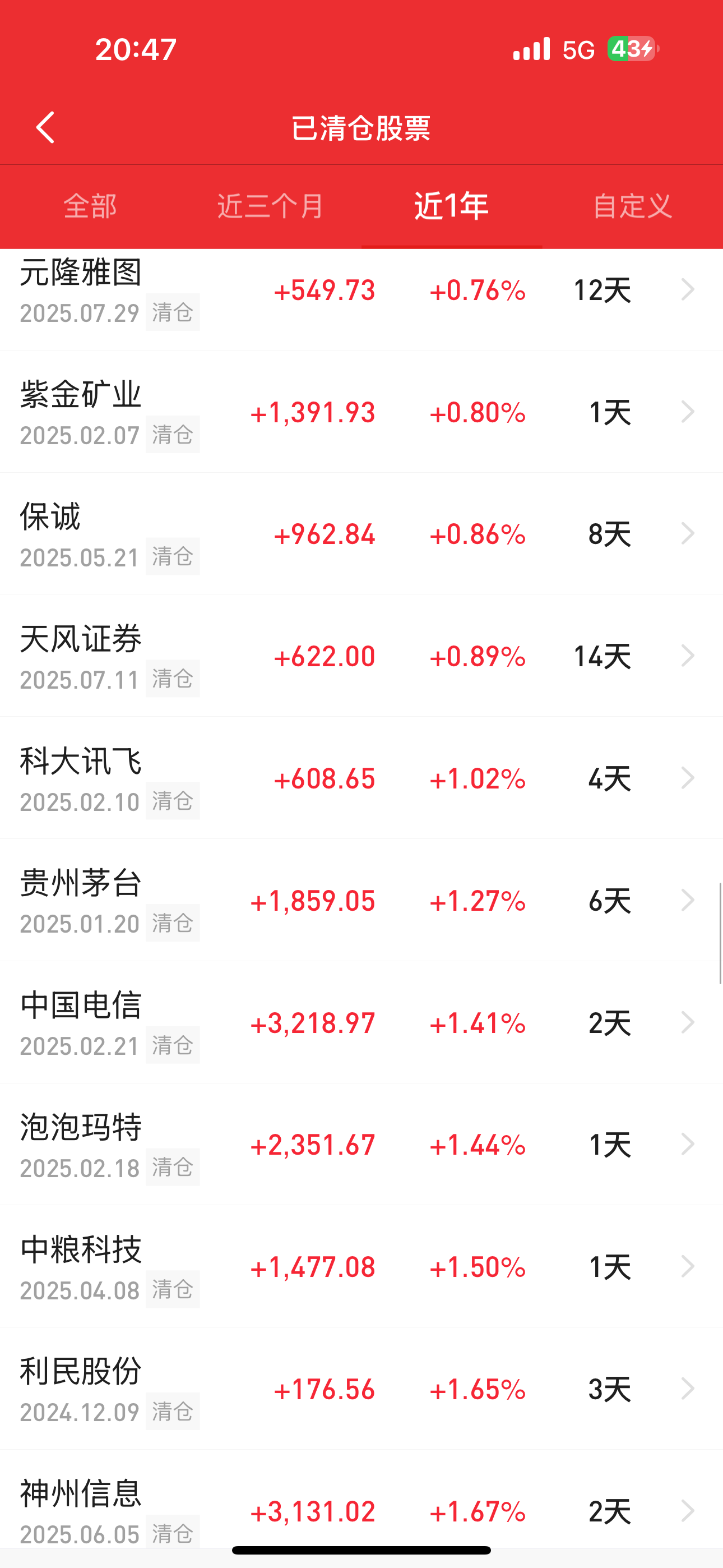Image resolution: width=723 pixels, height=1568 pixels.
Task: Open the 贵州茅台 row
Action: pos(361,900)
